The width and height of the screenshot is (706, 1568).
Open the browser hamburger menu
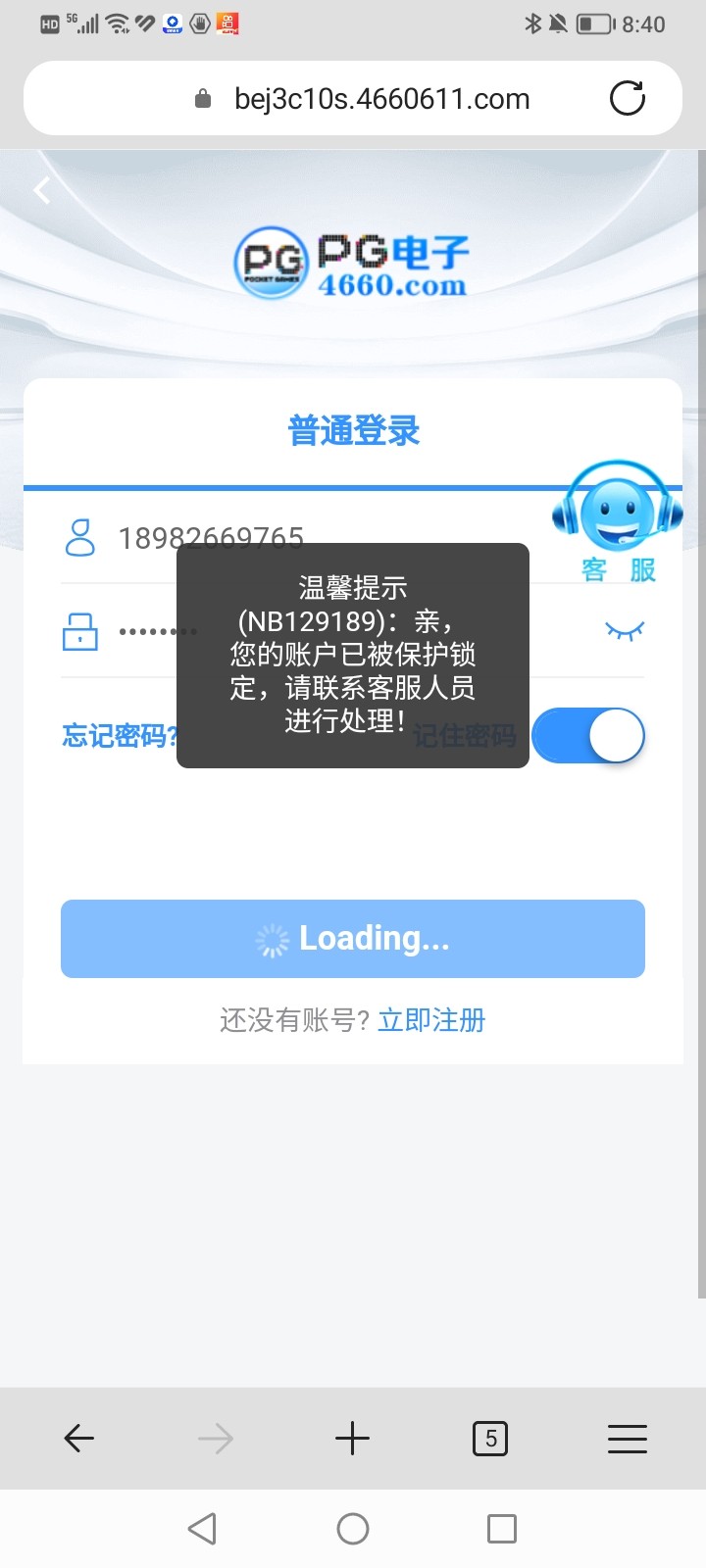[x=627, y=1439]
